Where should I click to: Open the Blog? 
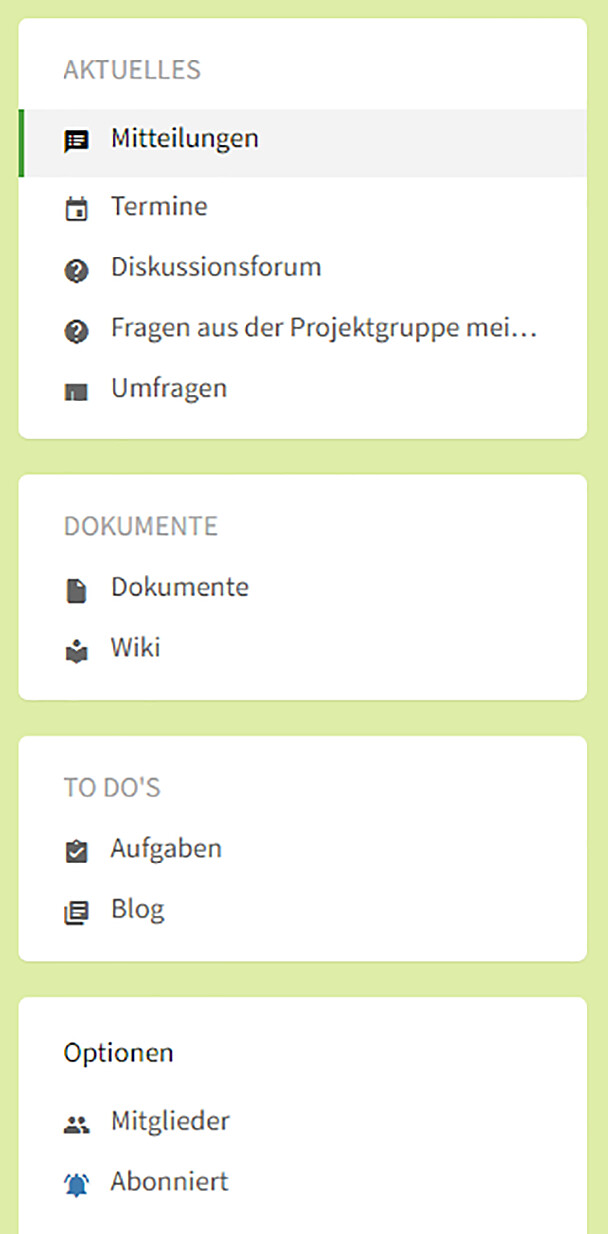click(138, 910)
